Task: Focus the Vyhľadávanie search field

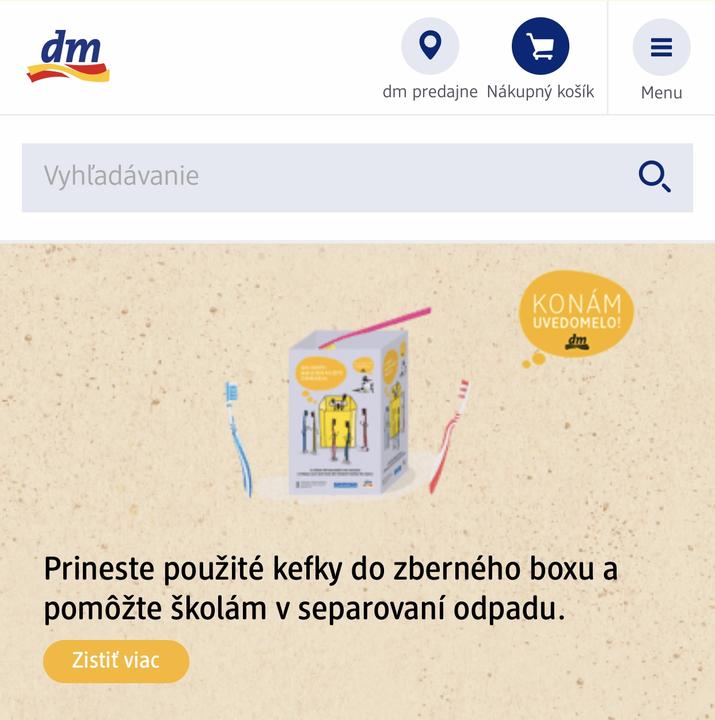Action: click(320, 177)
